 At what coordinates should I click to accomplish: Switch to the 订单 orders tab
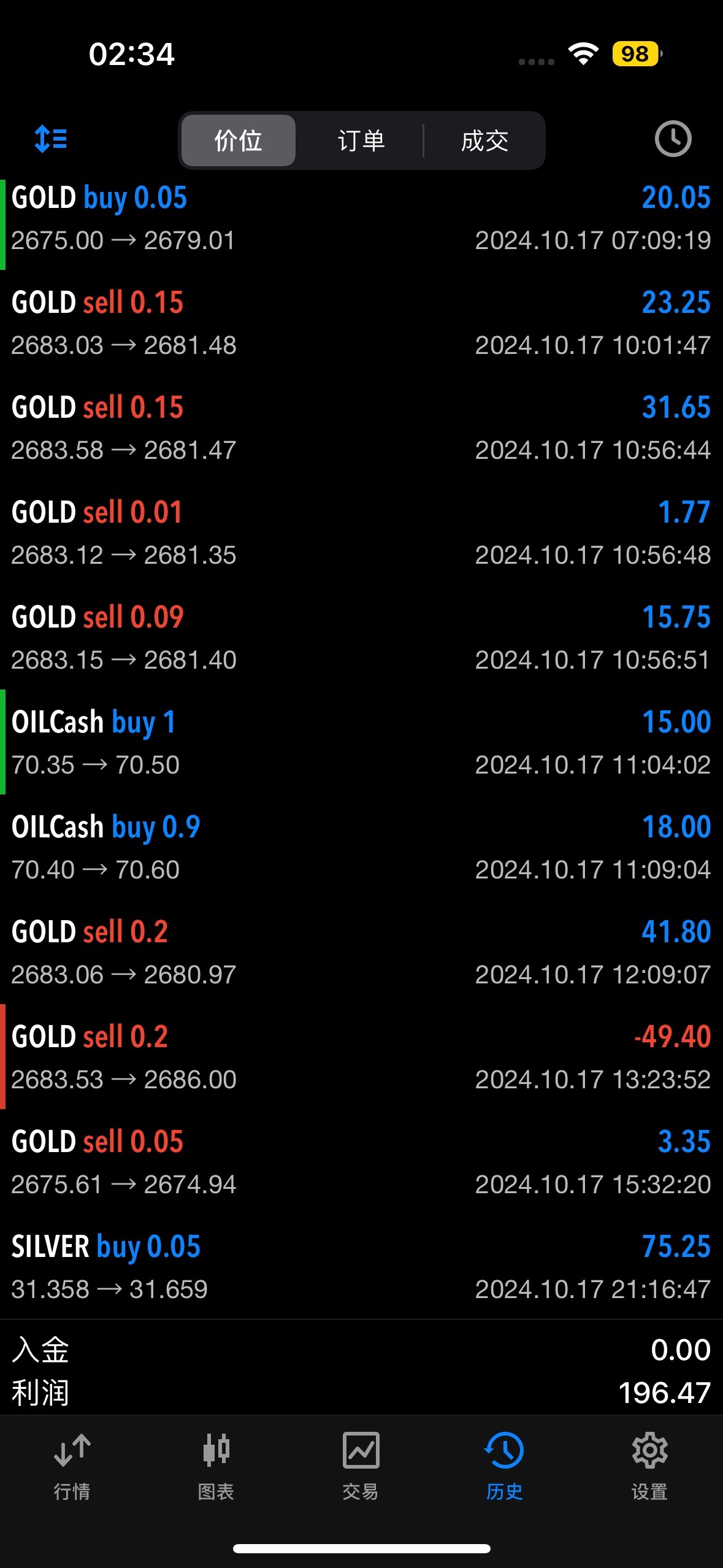(361, 140)
